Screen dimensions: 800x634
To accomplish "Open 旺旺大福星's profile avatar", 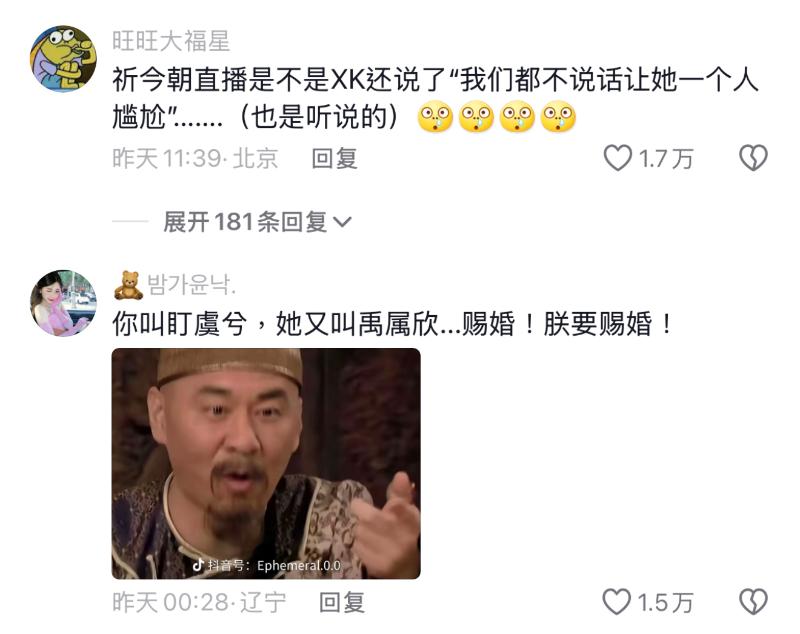I will (x=62, y=59).
